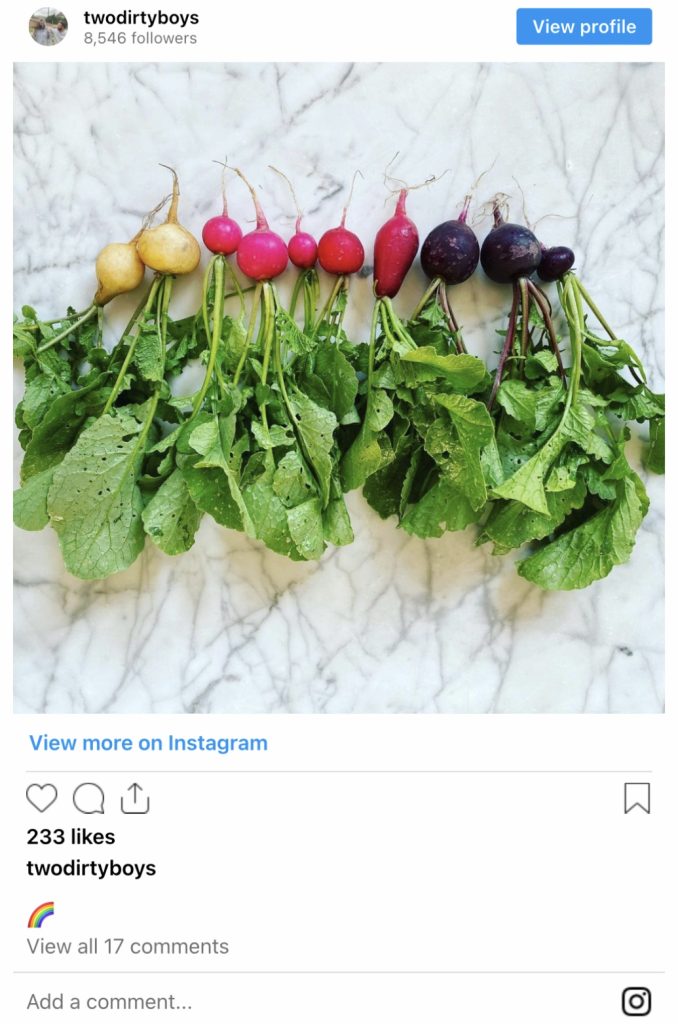Open the Instagram logo icon
Viewport: 678px width, 1024px height.
coord(636,1001)
